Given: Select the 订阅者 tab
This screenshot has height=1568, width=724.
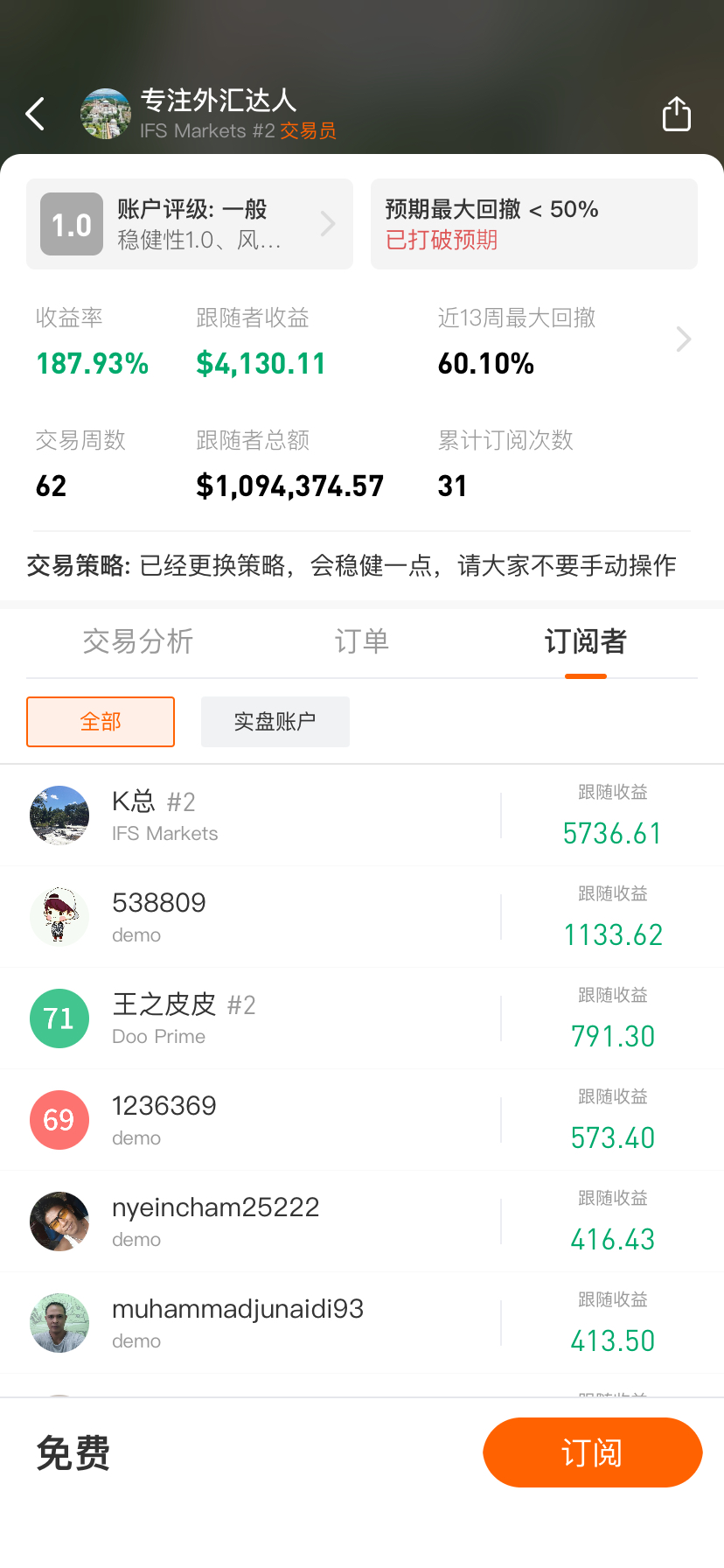Looking at the screenshot, I should coord(586,641).
